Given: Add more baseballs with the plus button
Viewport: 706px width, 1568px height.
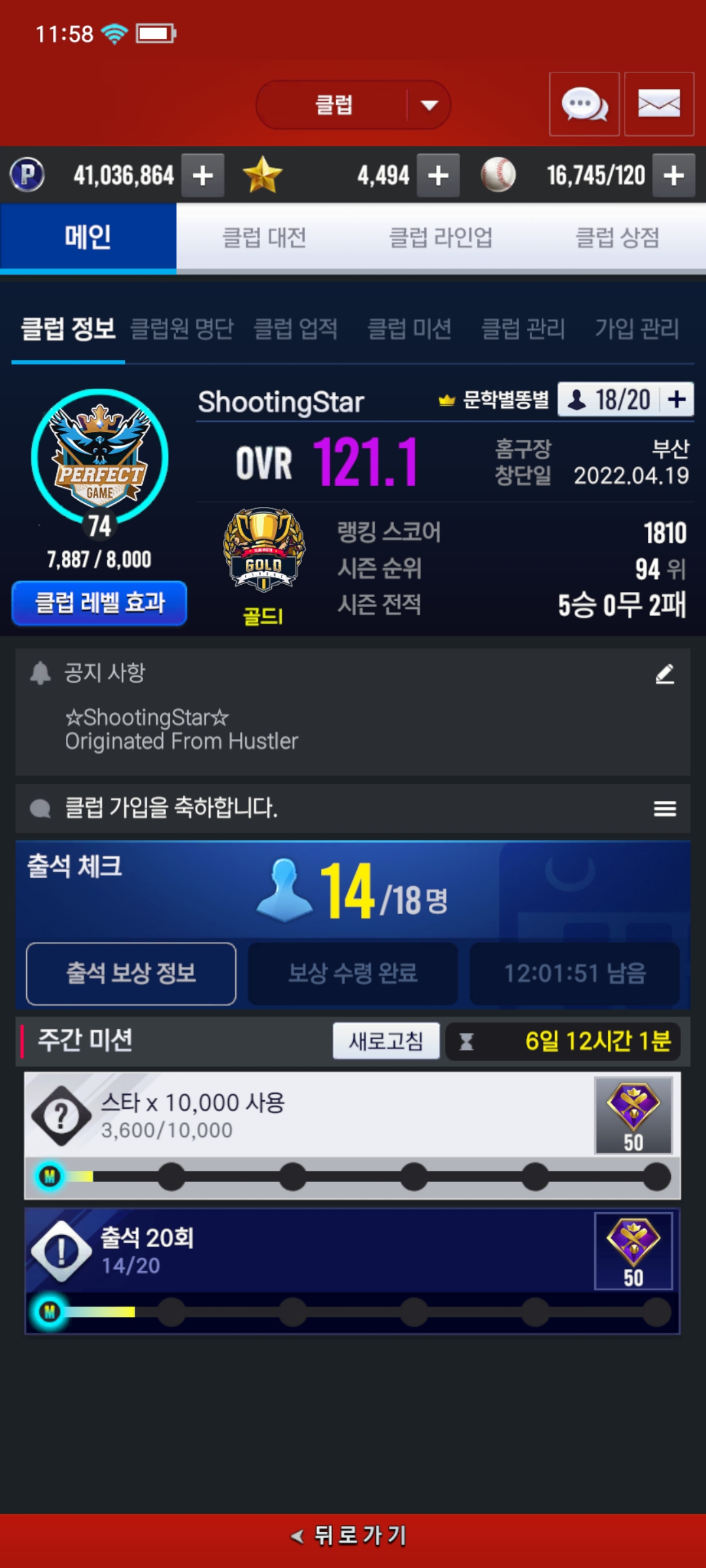Looking at the screenshot, I should 673,175.
